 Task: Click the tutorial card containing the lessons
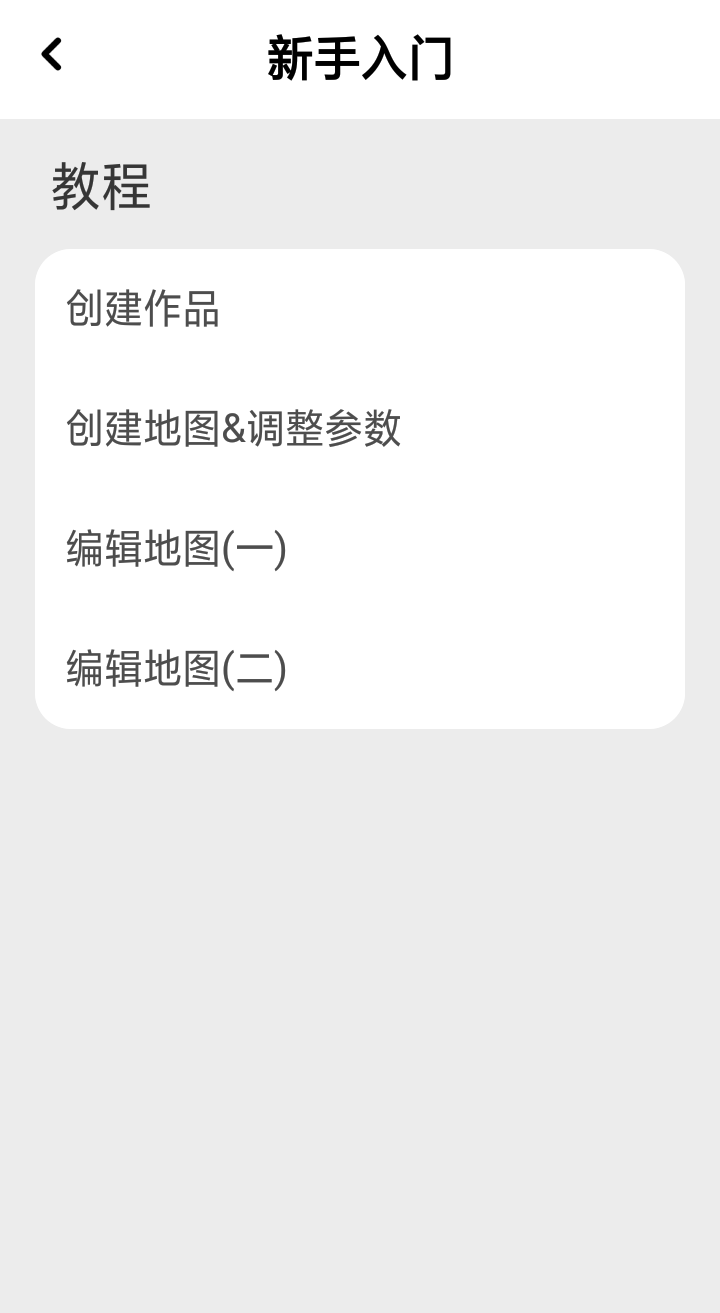[358, 490]
